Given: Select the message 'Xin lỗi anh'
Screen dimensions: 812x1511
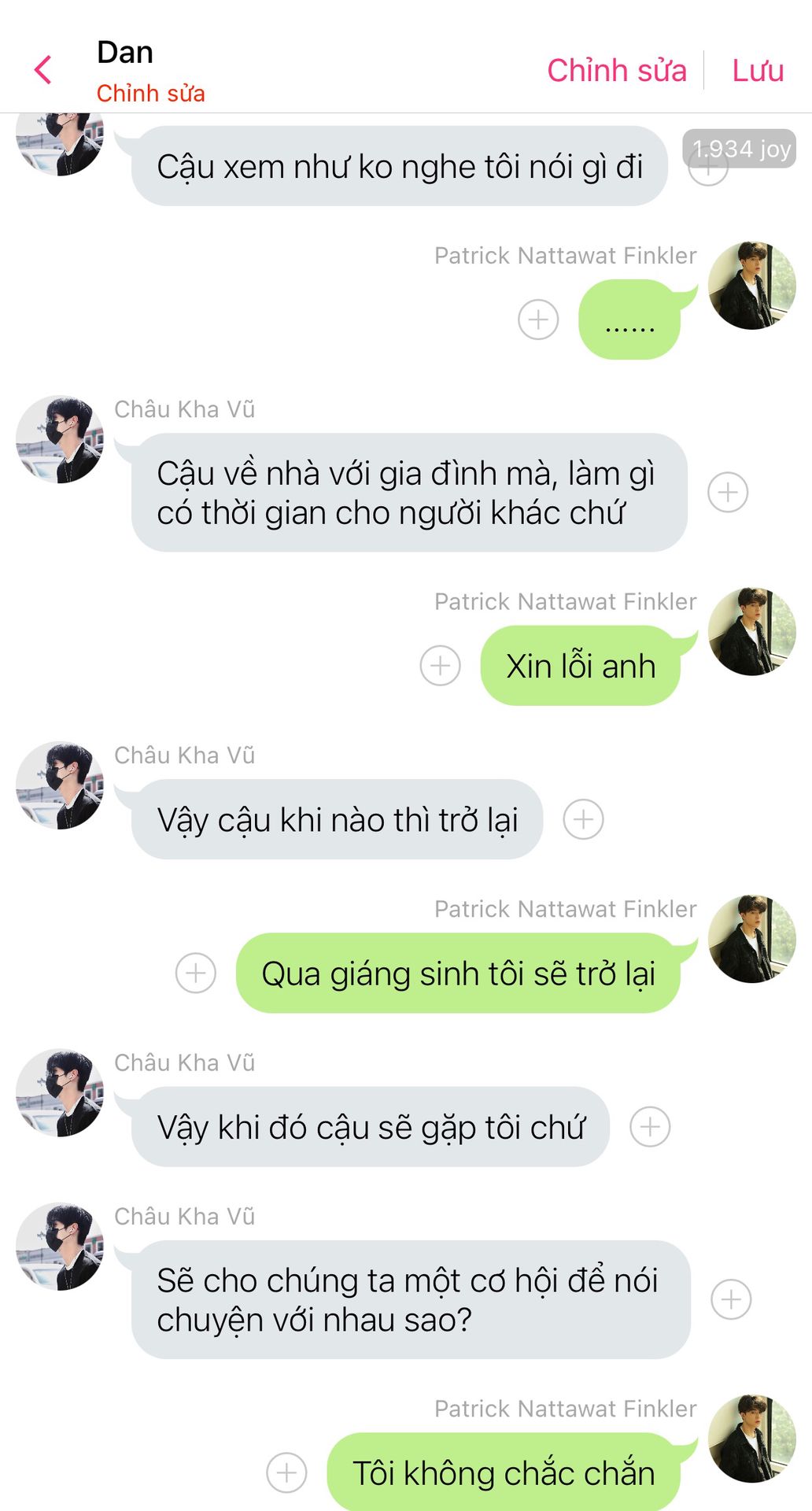Looking at the screenshot, I should pyautogui.click(x=580, y=666).
